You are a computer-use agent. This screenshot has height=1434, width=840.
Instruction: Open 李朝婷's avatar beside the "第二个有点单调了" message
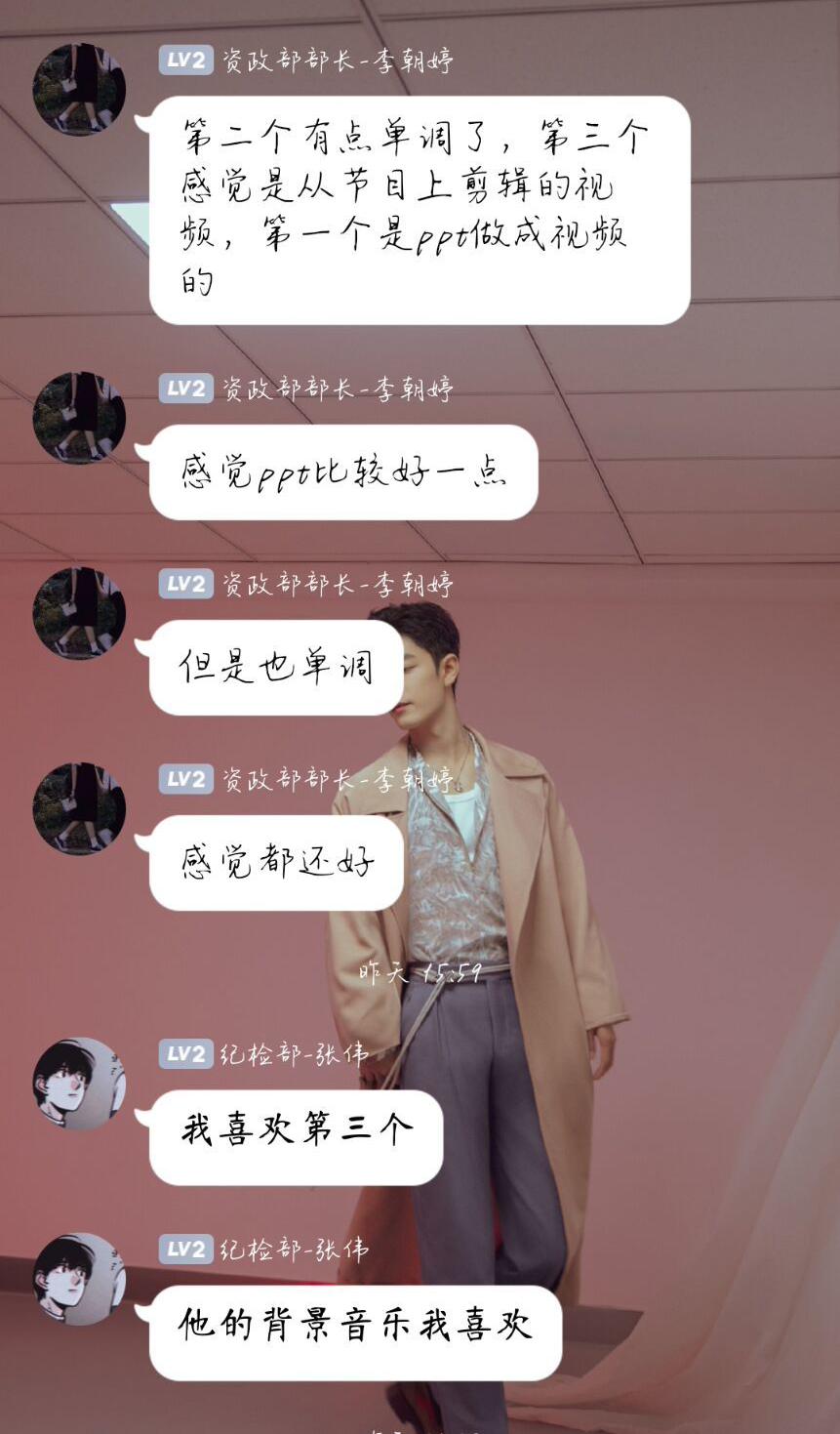tap(79, 89)
